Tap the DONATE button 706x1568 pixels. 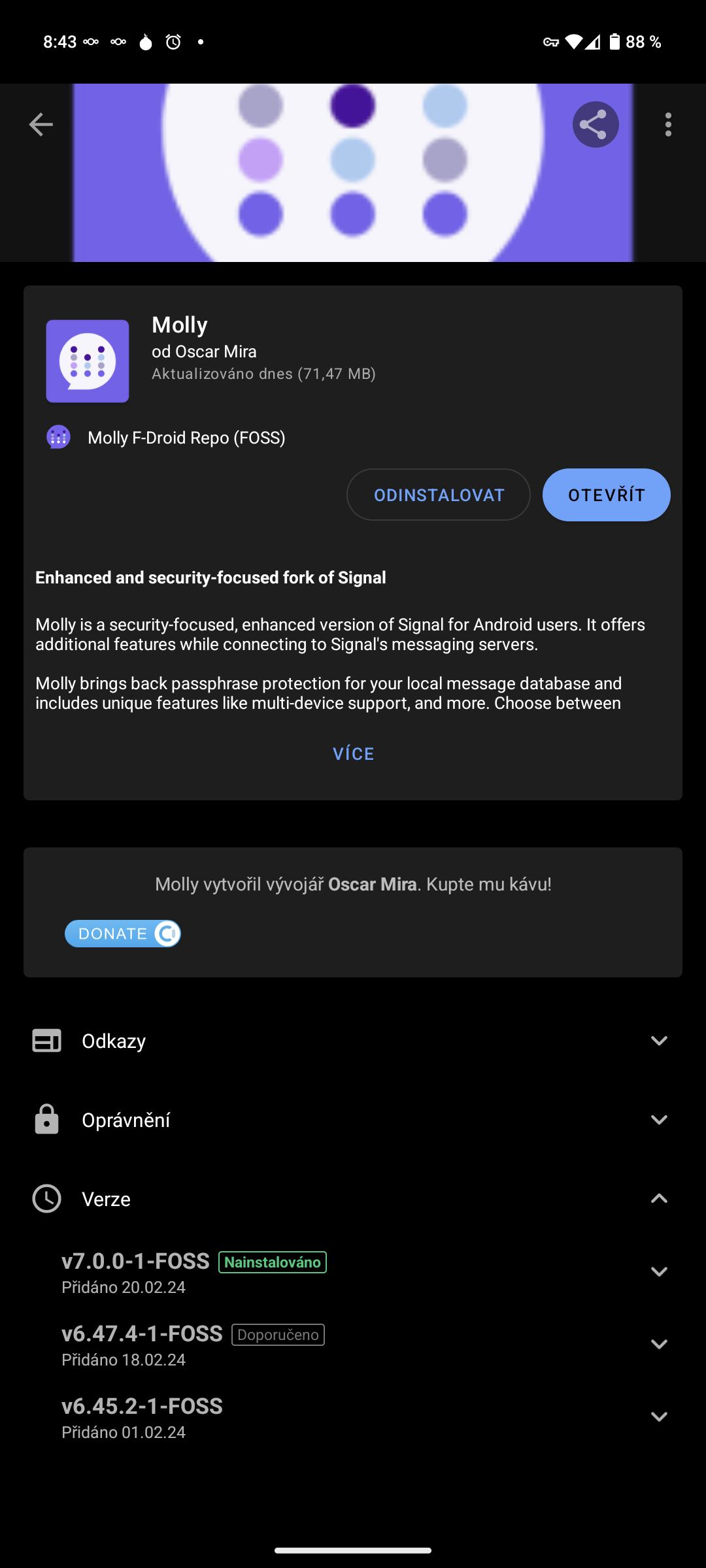123,934
